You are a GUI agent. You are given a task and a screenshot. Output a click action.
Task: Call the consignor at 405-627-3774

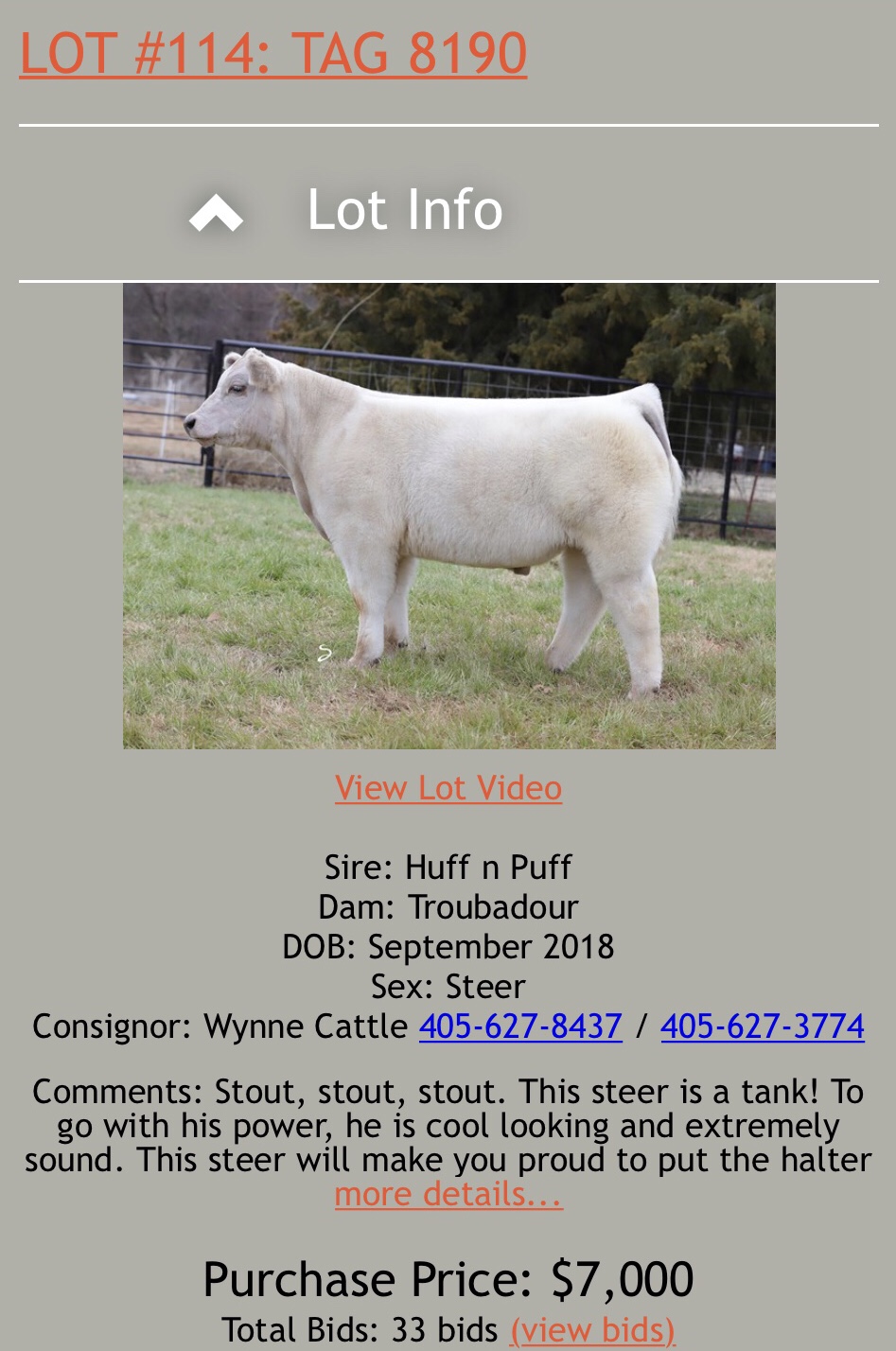pos(762,1026)
